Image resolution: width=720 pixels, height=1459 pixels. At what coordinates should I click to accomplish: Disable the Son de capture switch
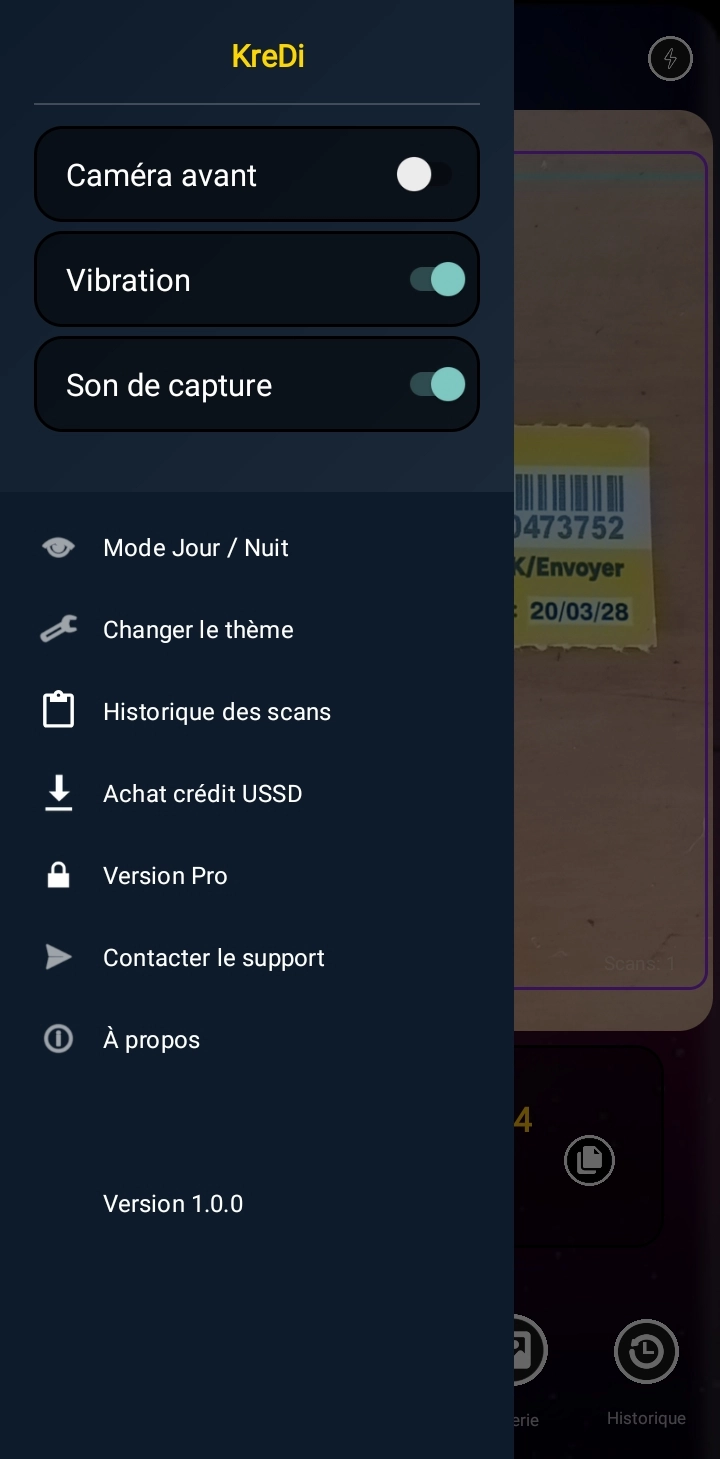437,385
